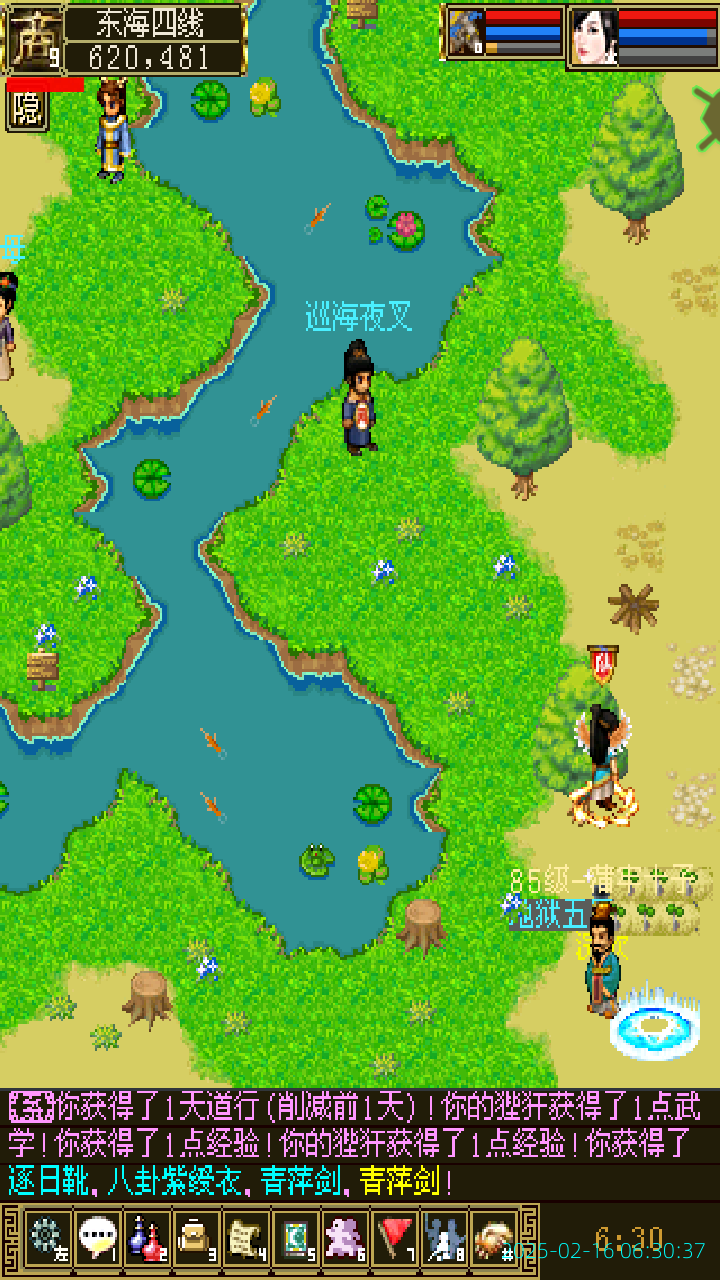
Task: Open the chat message log panel
Action: point(360,1145)
